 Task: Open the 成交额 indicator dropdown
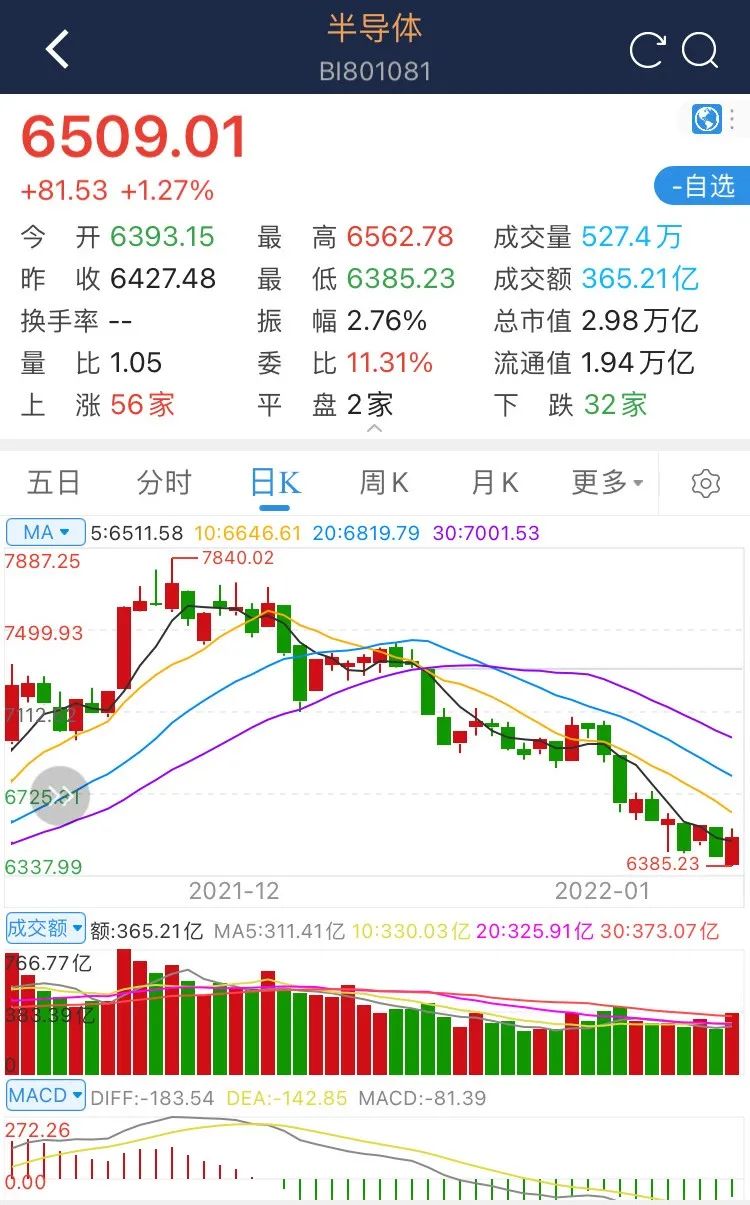(x=46, y=928)
